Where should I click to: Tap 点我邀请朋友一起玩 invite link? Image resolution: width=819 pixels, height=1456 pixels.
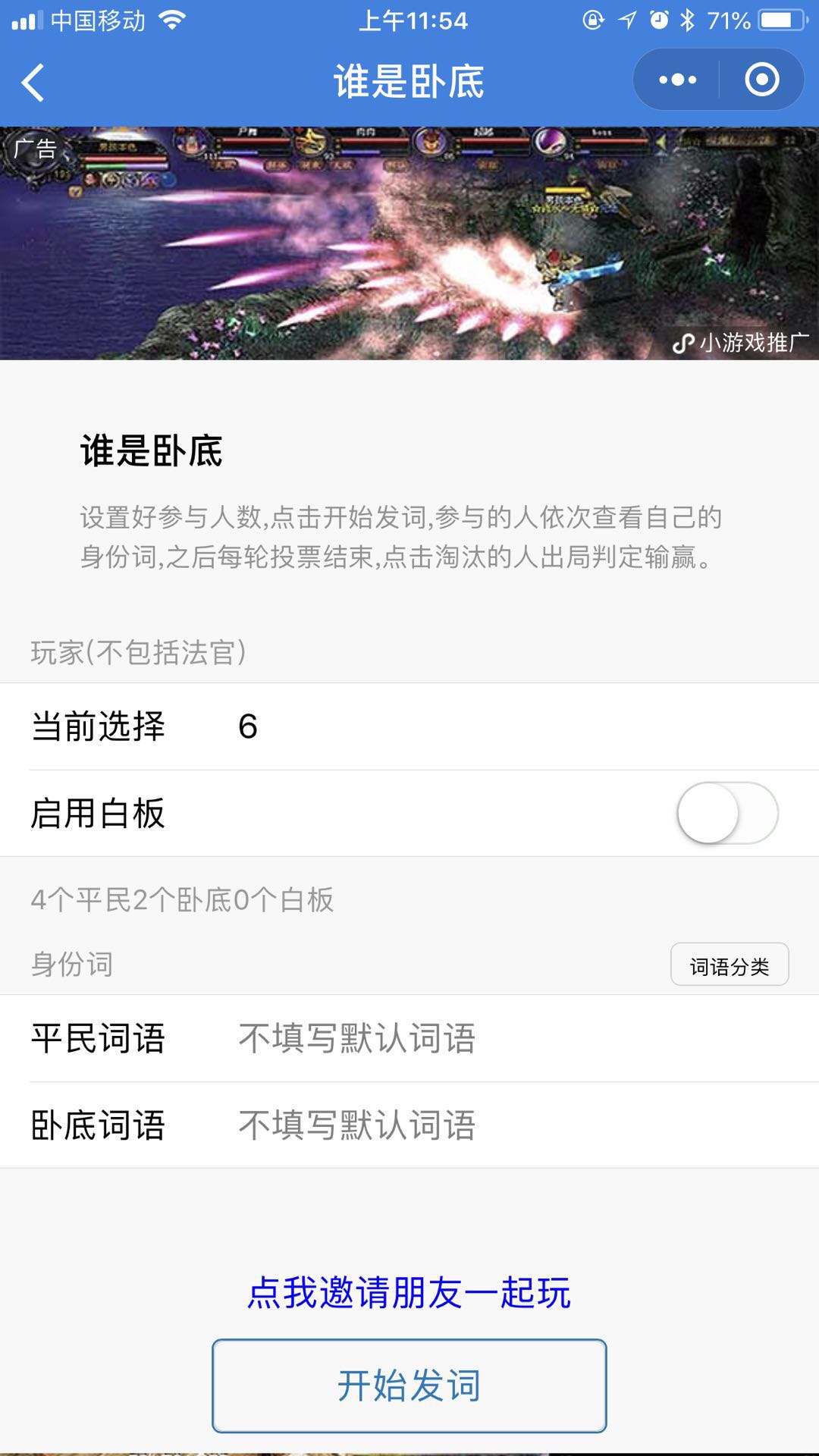409,1292
